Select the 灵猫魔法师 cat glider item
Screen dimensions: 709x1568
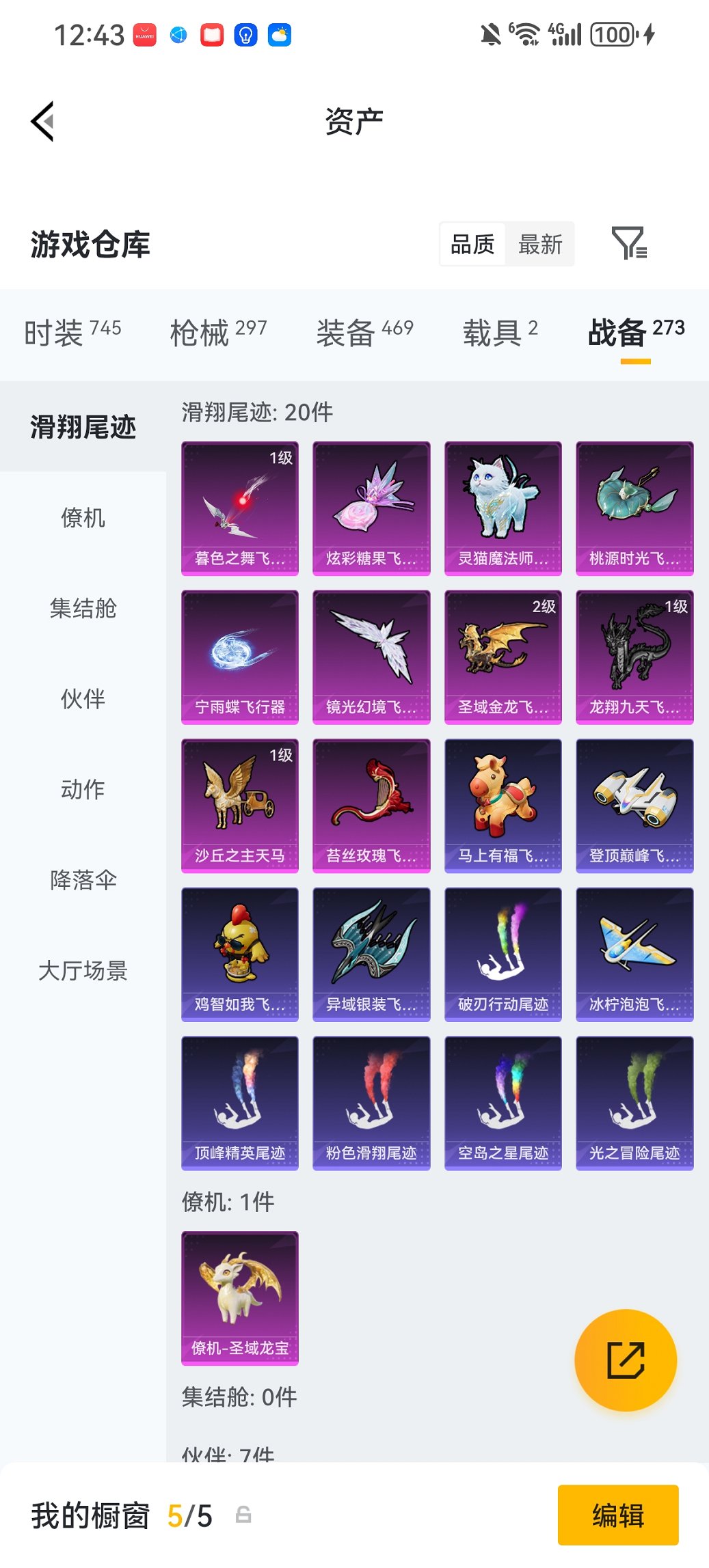(503, 506)
